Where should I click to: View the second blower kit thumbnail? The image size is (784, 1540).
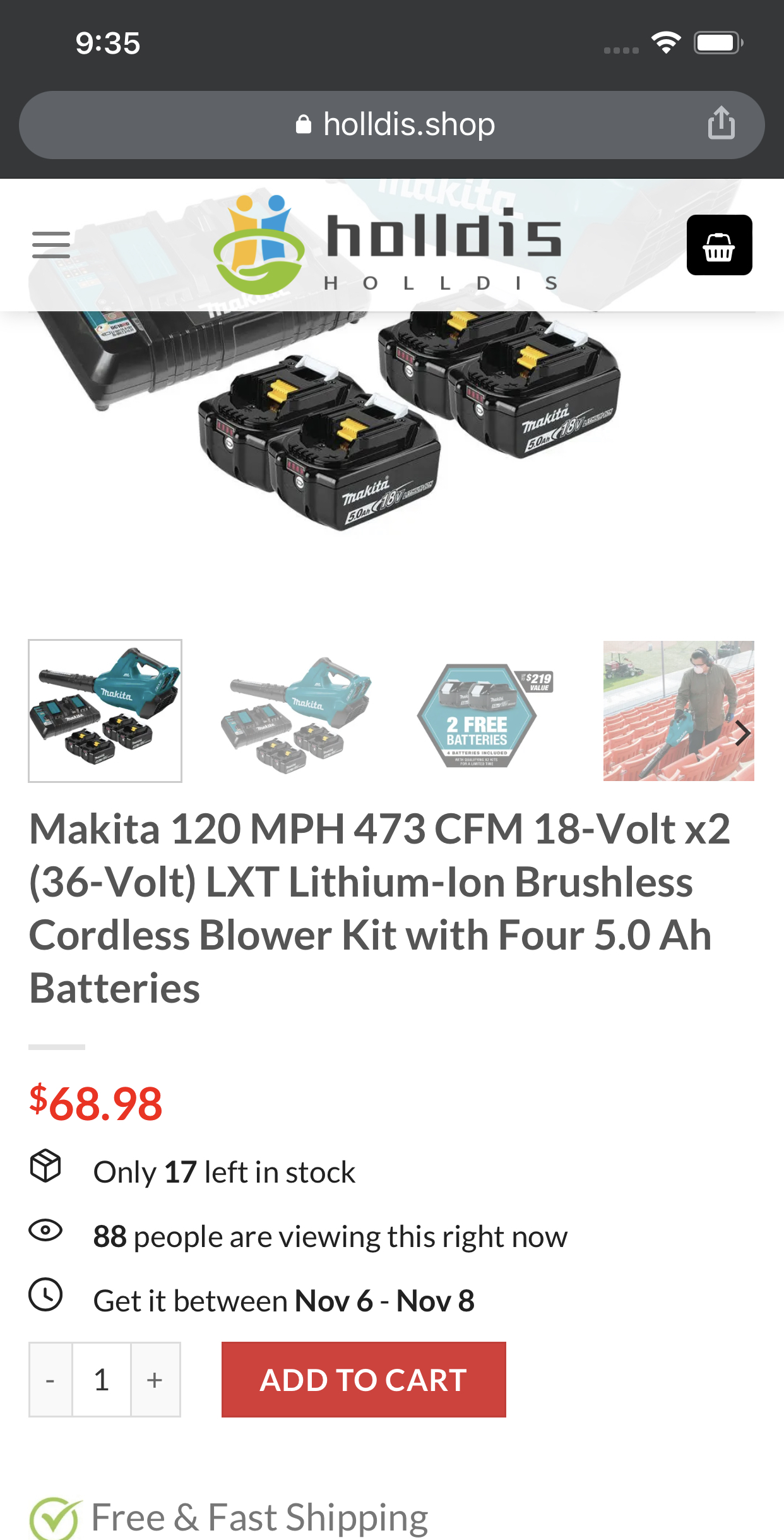click(296, 710)
